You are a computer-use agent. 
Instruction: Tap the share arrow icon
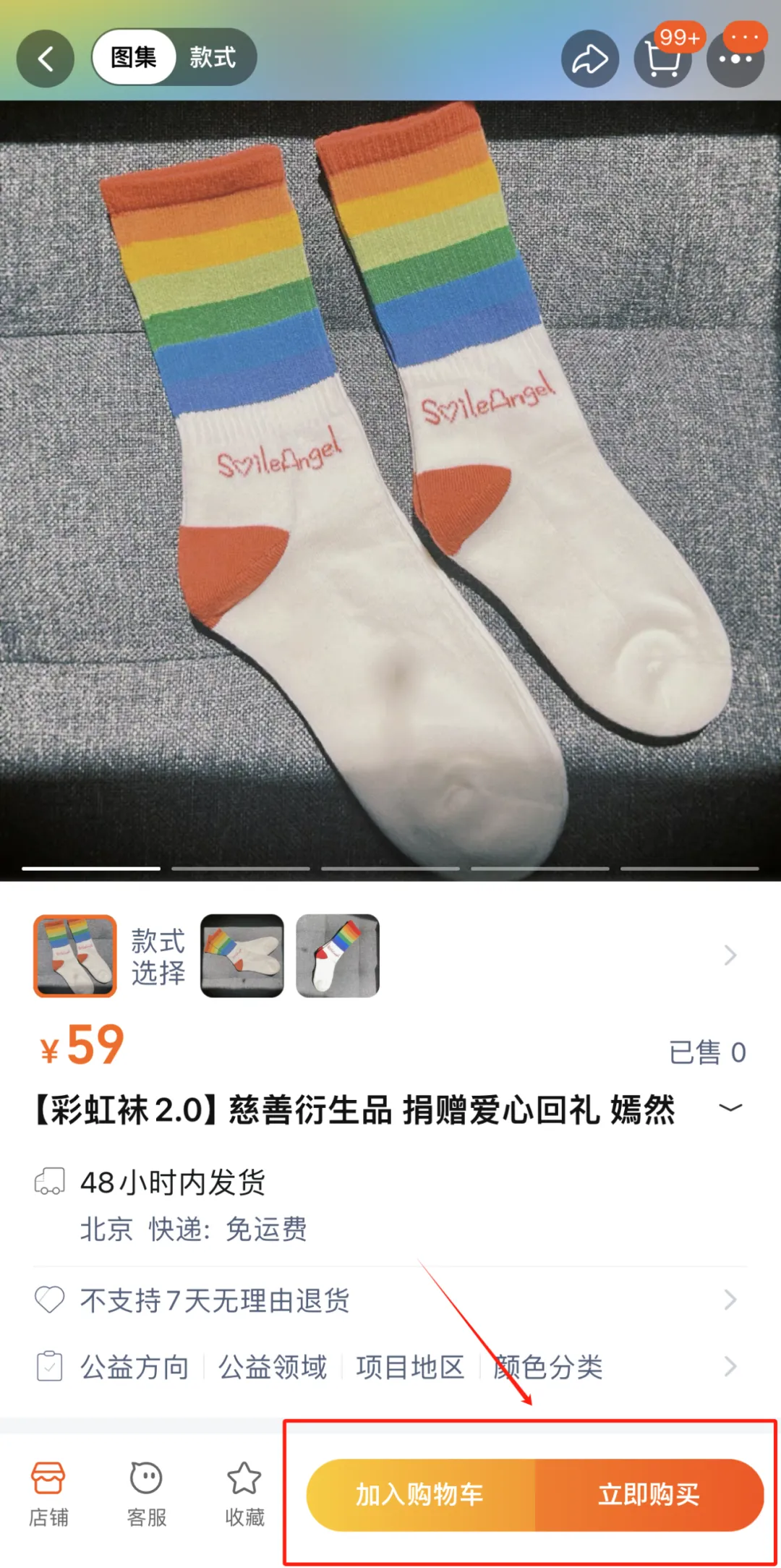pos(589,59)
